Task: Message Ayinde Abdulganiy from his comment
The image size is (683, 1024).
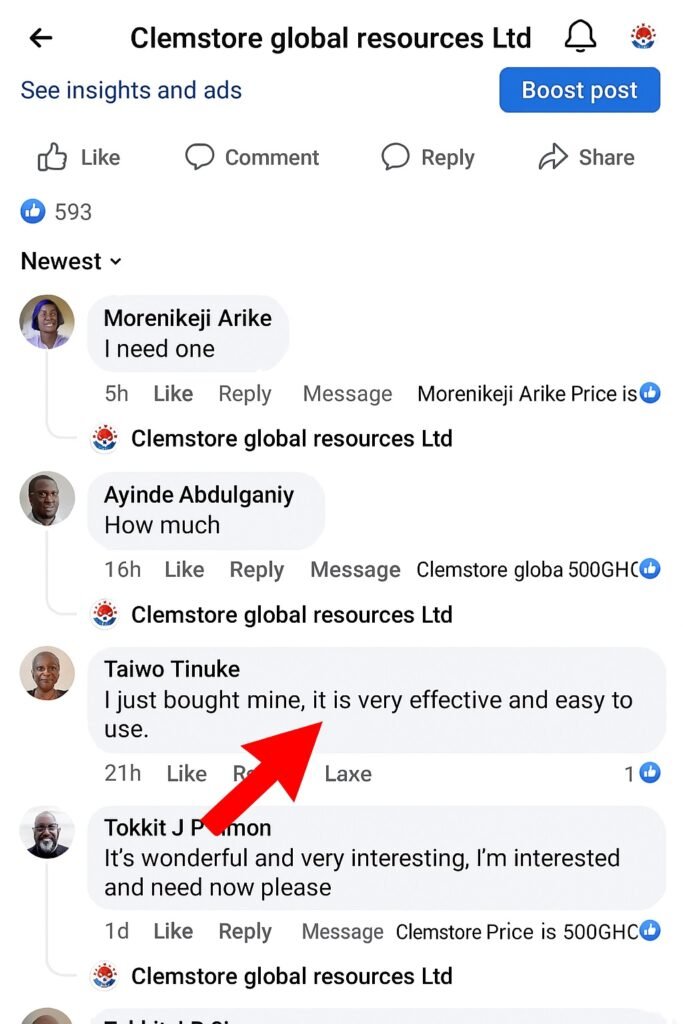Action: (355, 570)
